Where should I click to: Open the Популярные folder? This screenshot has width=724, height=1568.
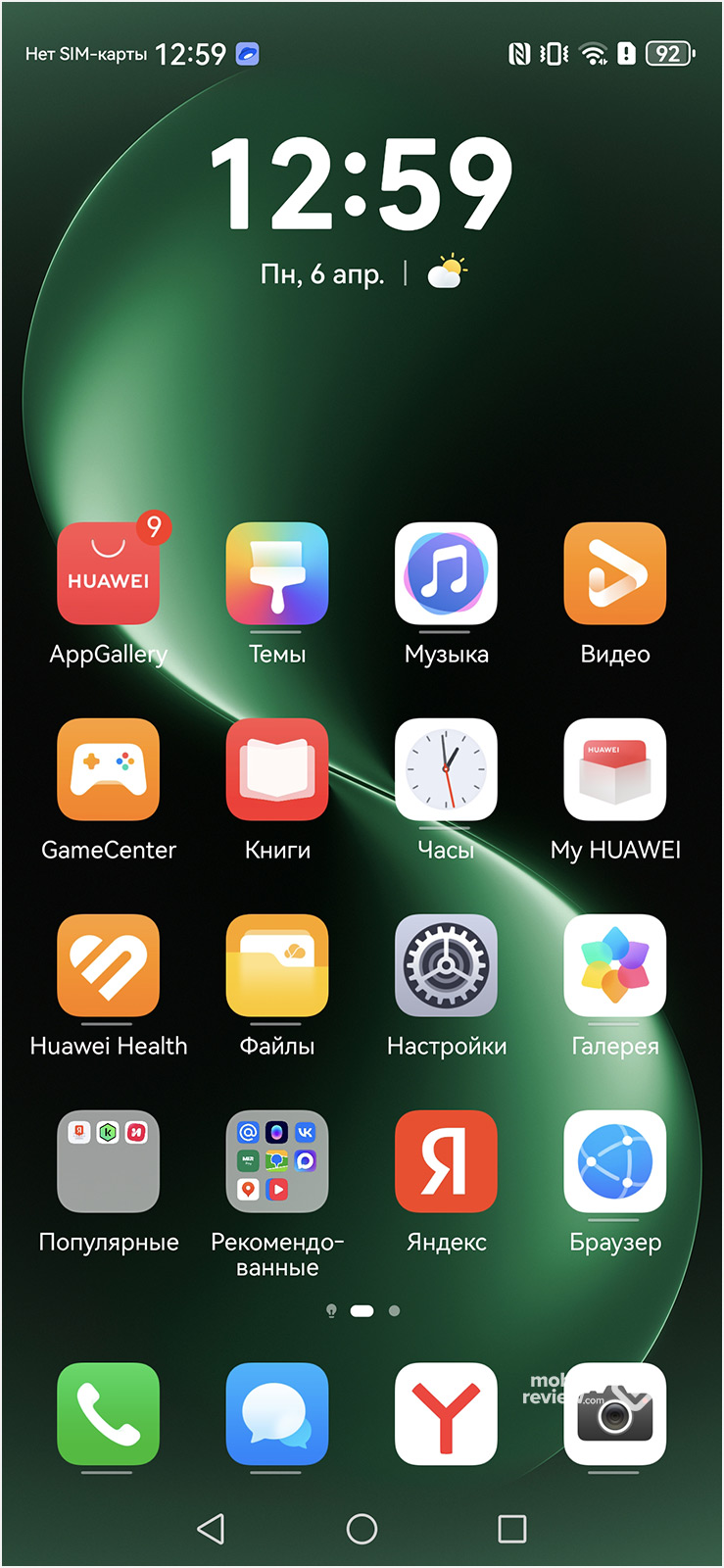click(x=108, y=1162)
